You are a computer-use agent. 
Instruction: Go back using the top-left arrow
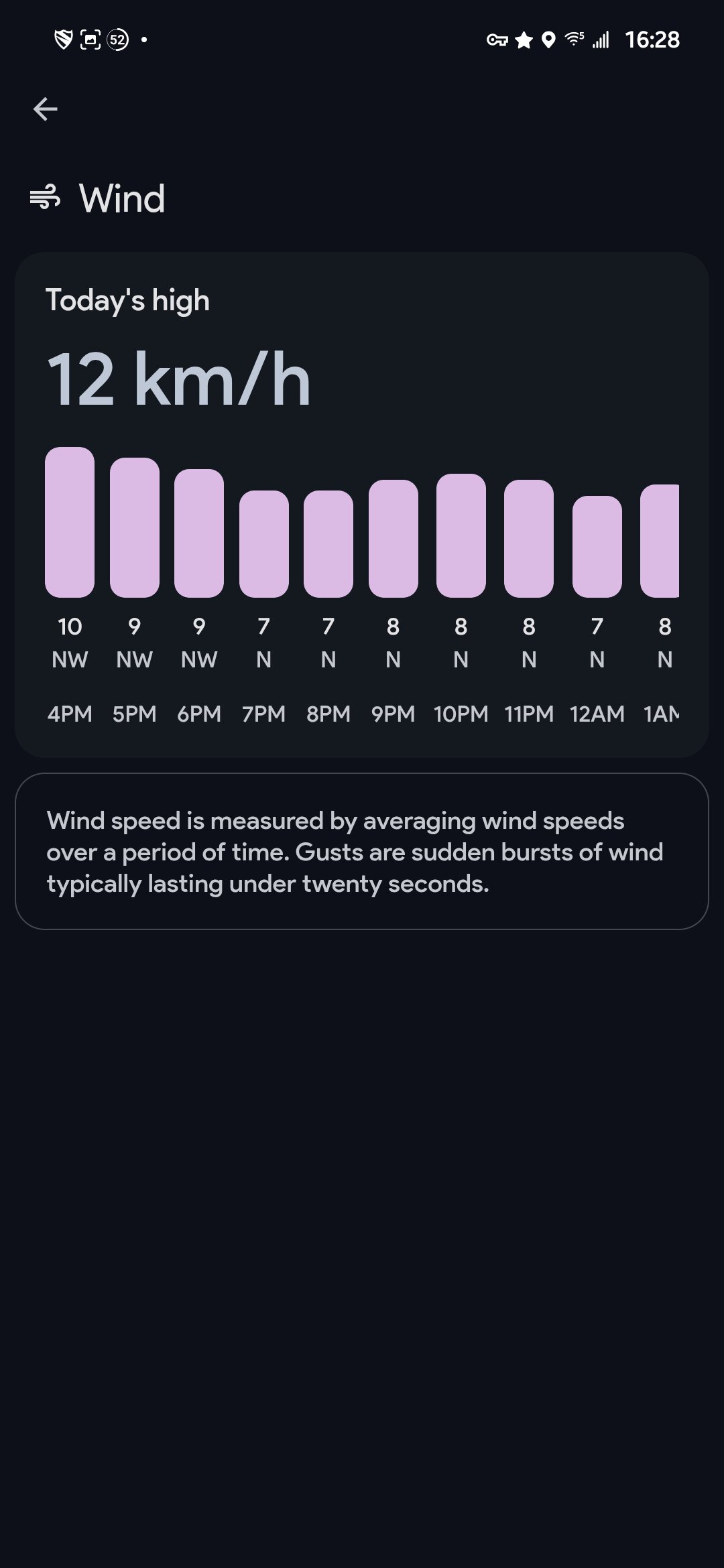click(x=45, y=109)
